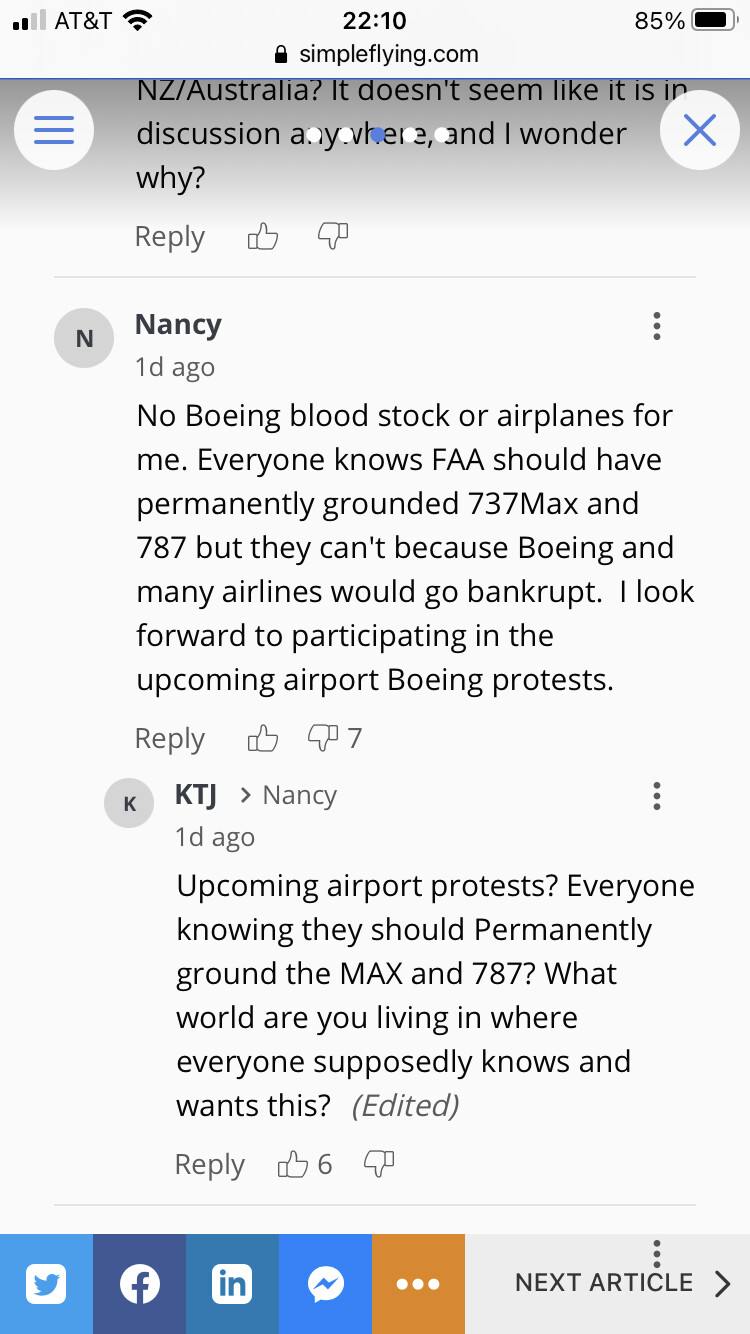Share via Facebook Messenger

(325, 1284)
